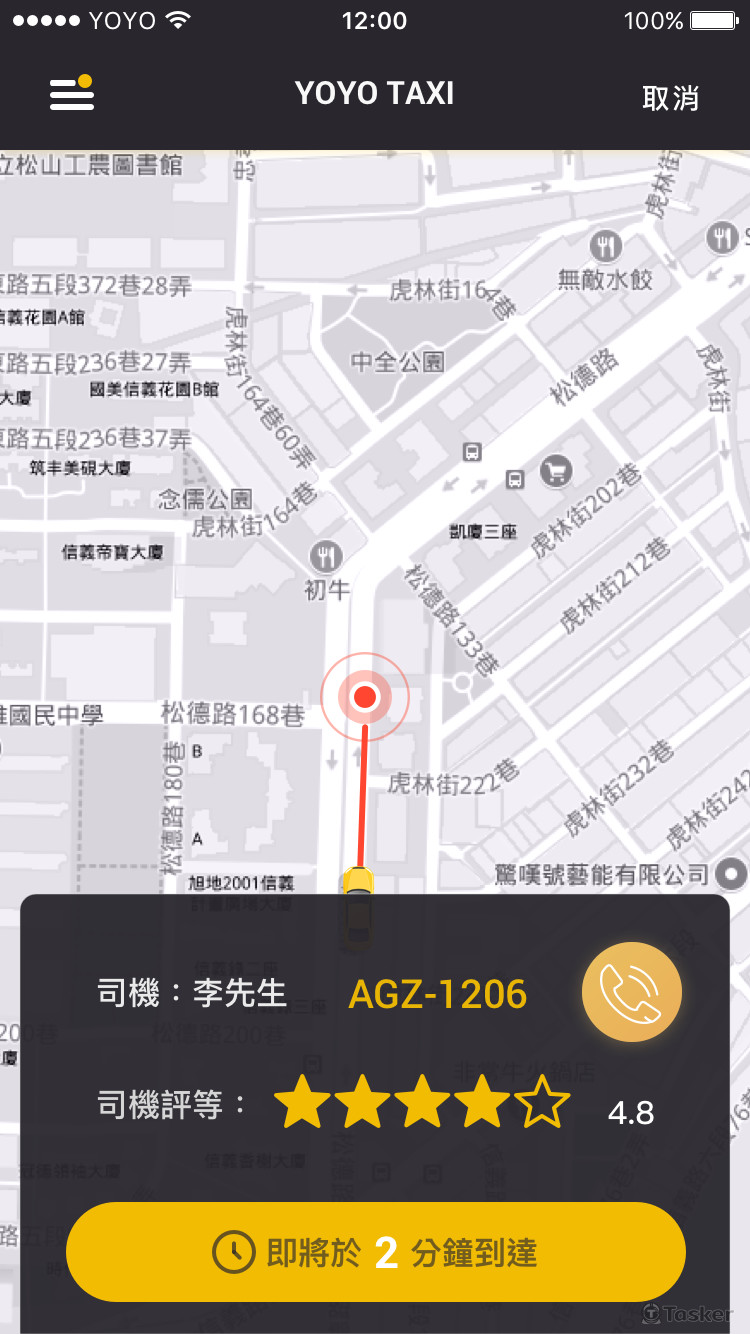Click the AGZ-1206 license plate text
750x1334 pixels.
437,993
